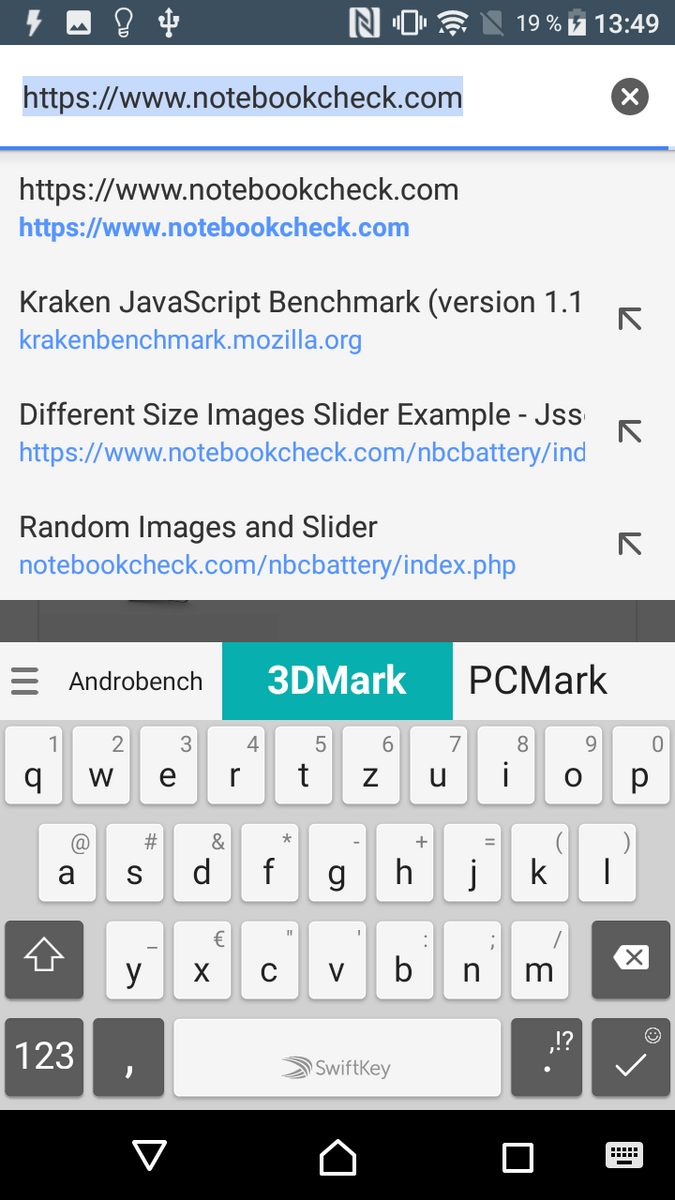675x1200 pixels.
Task: Tap the keyboard backspace key
Action: pos(630,959)
